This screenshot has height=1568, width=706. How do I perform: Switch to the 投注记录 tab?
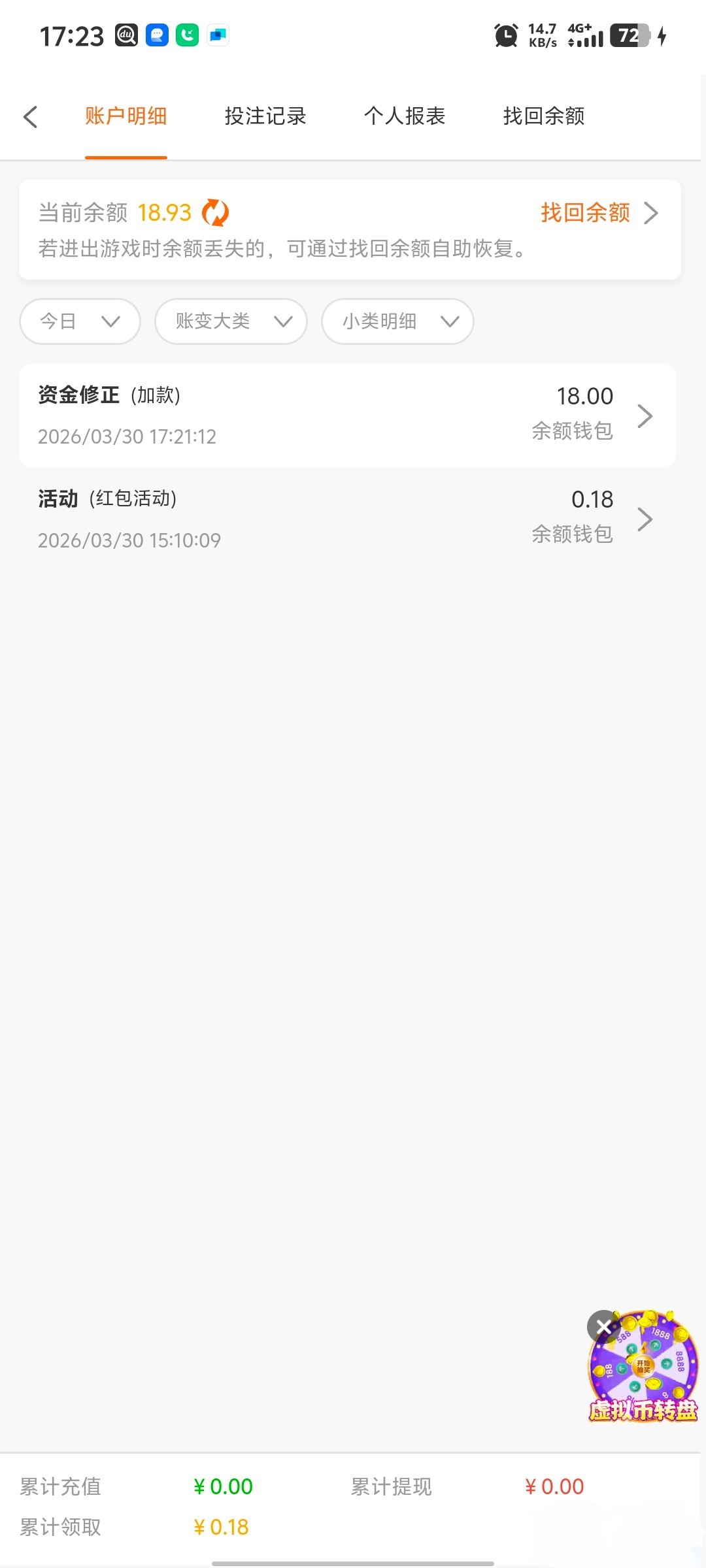coord(265,116)
